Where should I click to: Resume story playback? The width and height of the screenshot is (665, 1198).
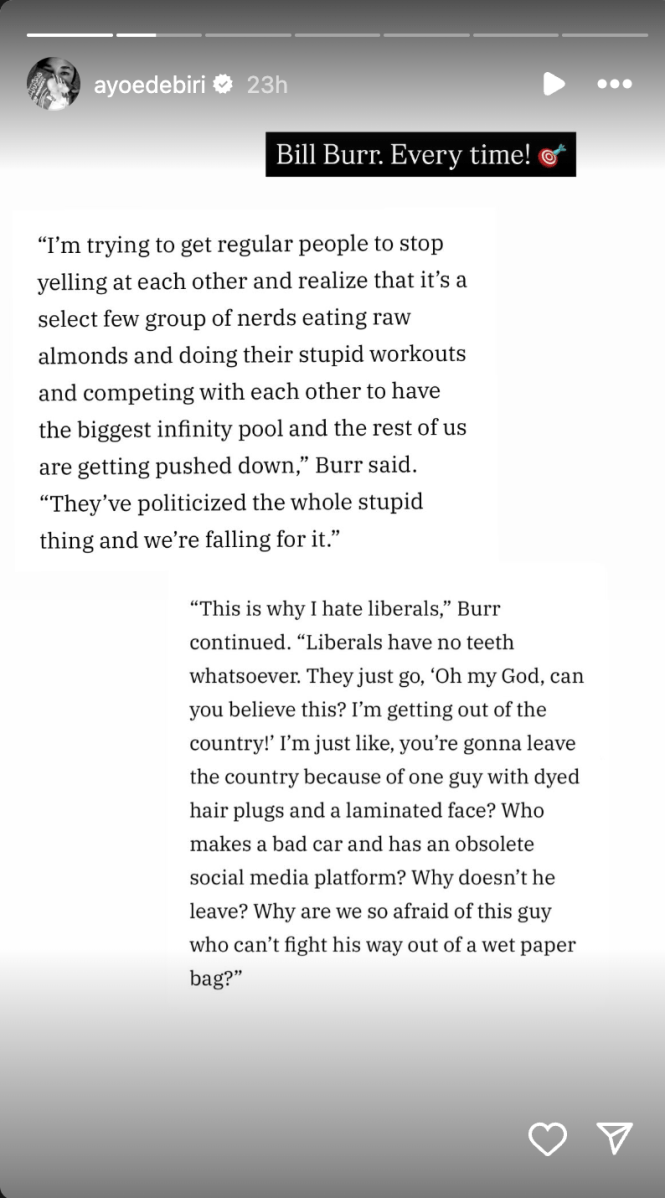tap(553, 84)
